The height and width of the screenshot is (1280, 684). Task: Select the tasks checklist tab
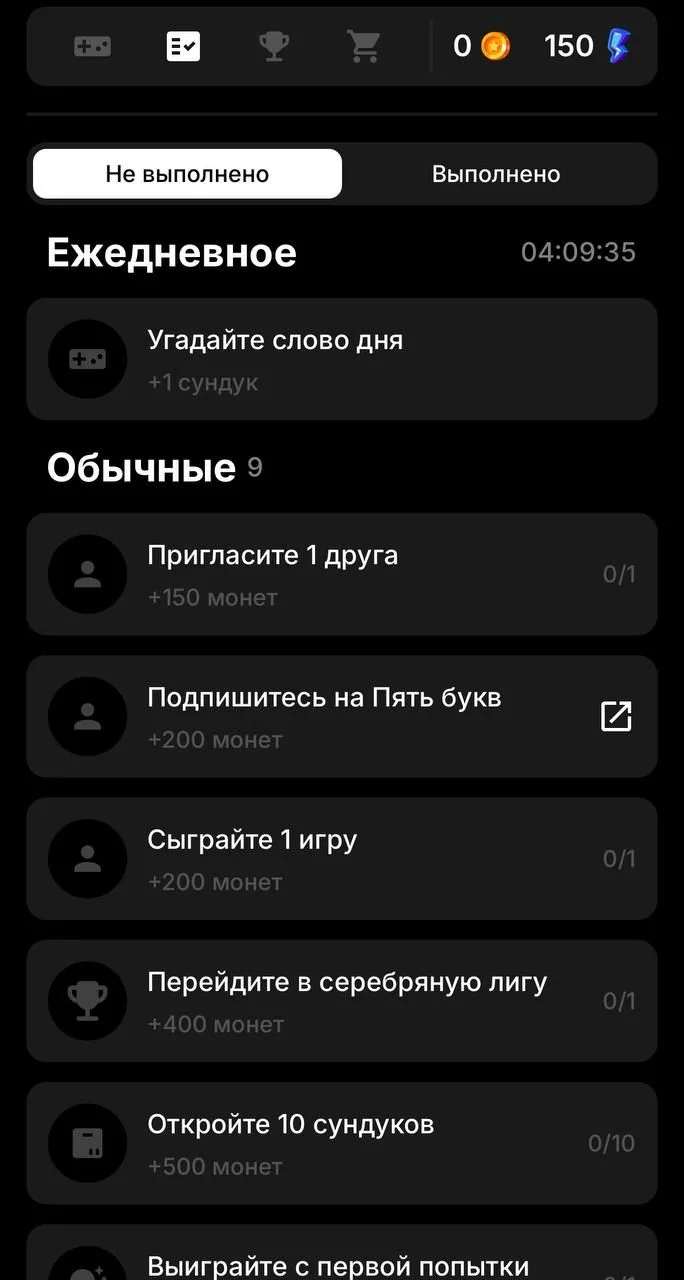pyautogui.click(x=183, y=46)
